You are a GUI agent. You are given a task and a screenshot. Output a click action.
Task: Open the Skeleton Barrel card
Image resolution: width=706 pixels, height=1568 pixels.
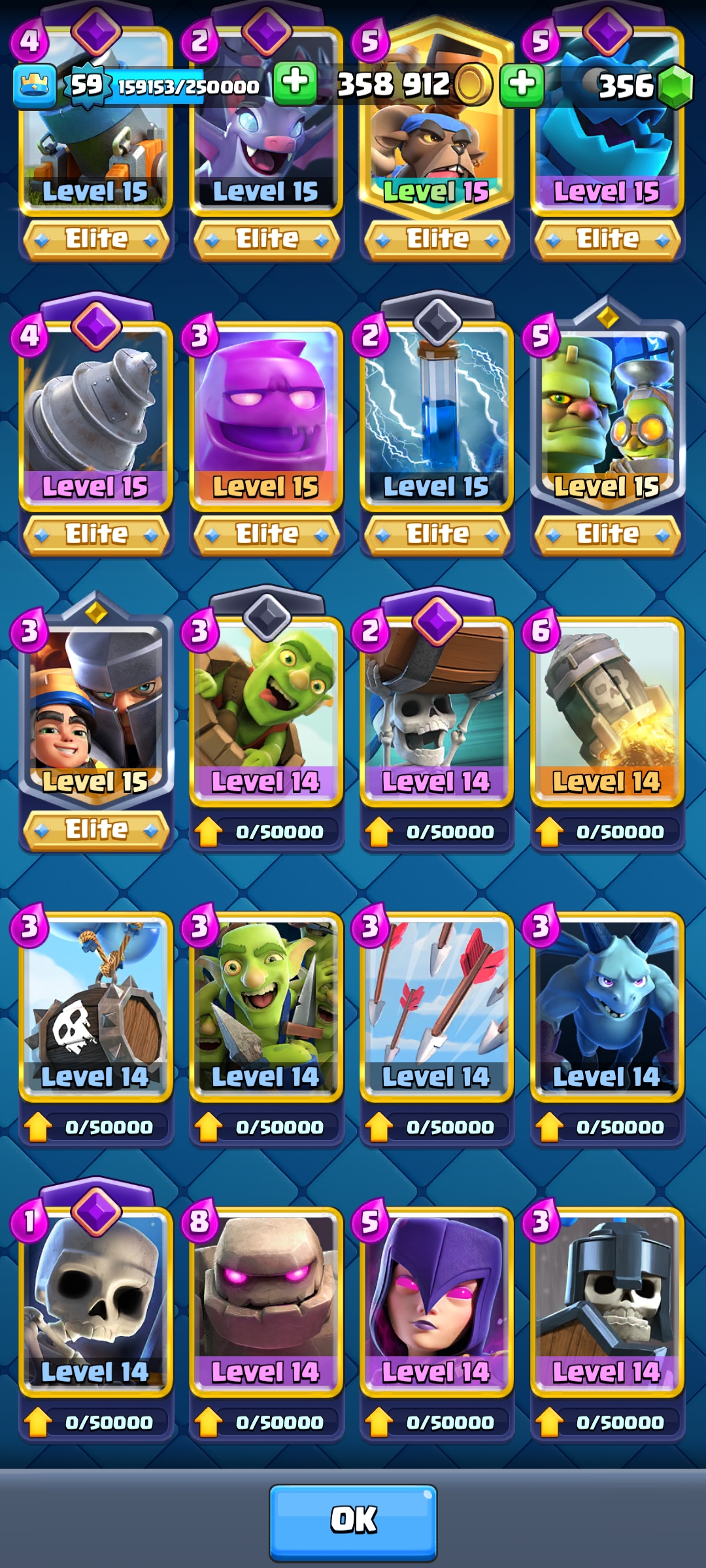point(96,1007)
